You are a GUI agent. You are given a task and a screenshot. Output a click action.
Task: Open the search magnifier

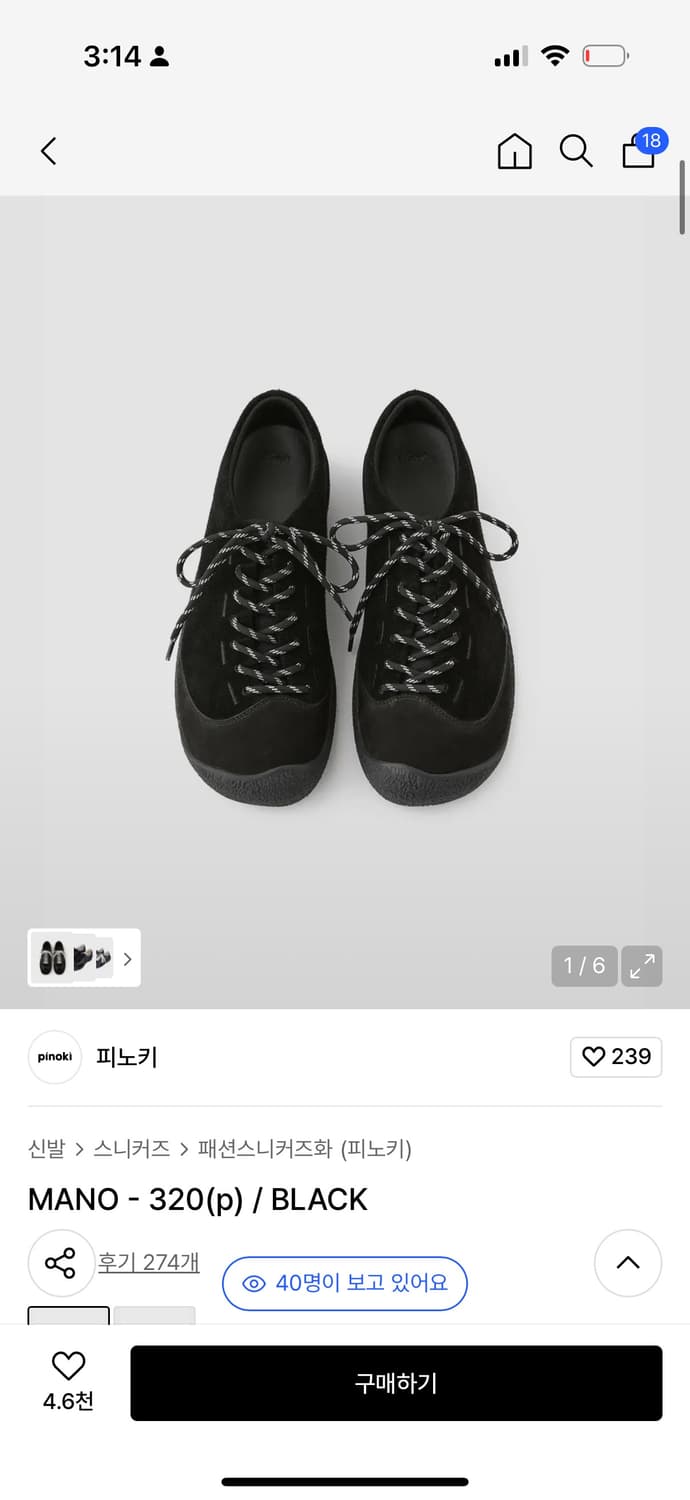pos(575,151)
